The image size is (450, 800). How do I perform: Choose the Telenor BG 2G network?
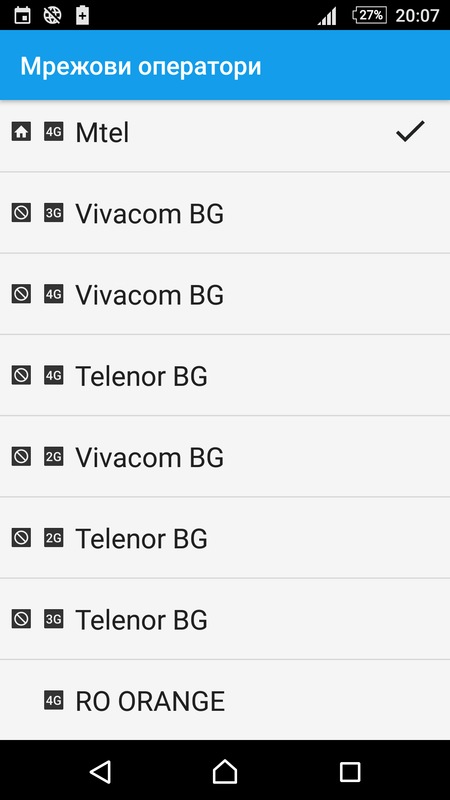click(225, 538)
